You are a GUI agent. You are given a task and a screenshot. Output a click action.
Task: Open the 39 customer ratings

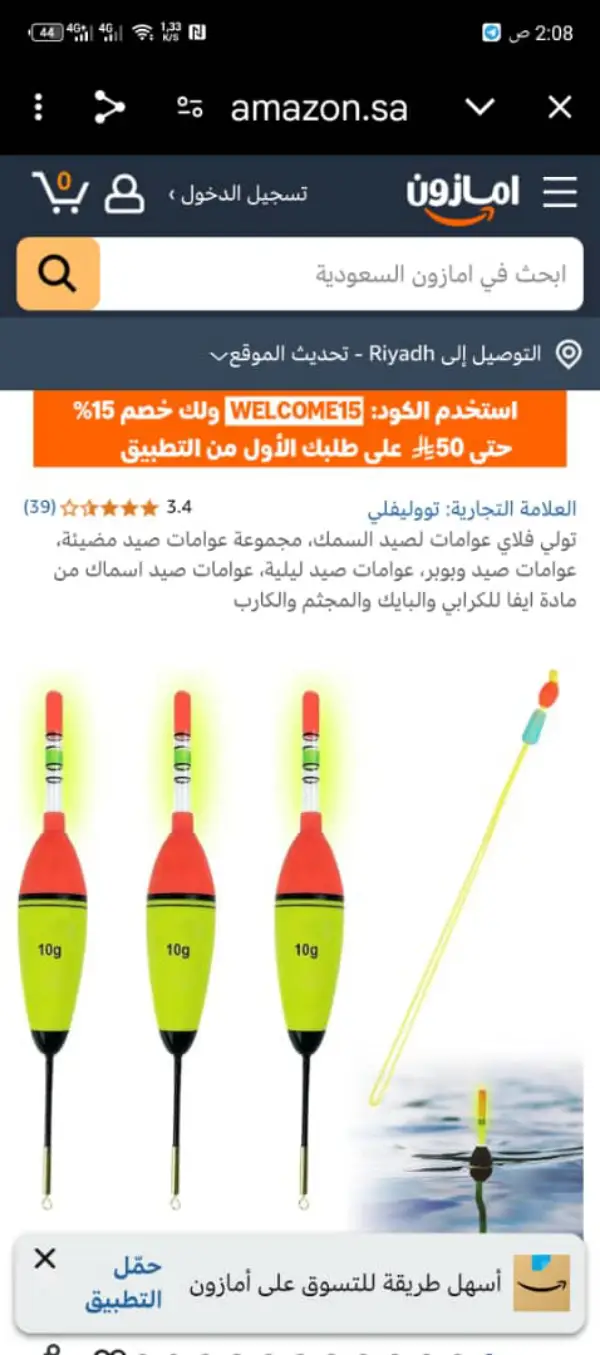[x=40, y=507]
